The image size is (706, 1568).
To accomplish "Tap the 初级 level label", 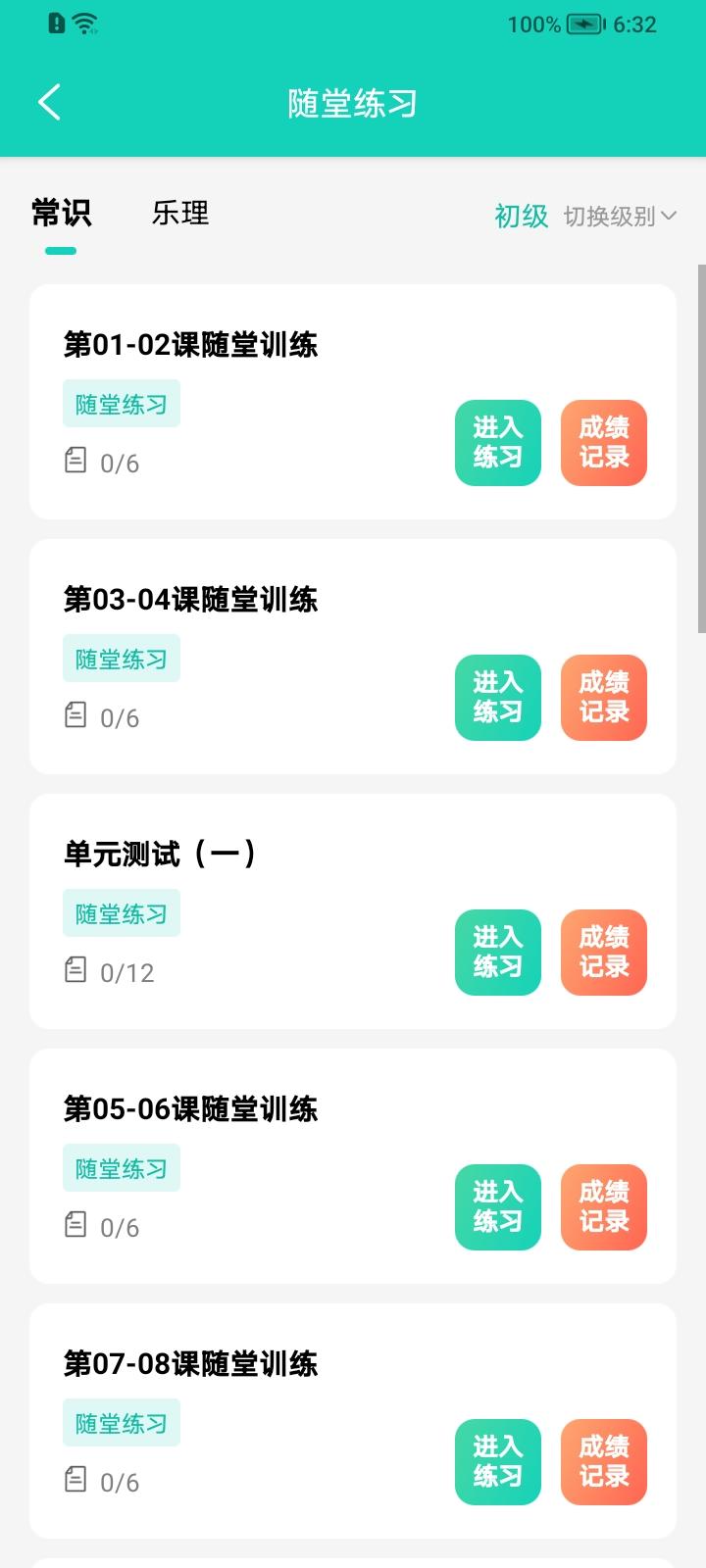I will 521,216.
